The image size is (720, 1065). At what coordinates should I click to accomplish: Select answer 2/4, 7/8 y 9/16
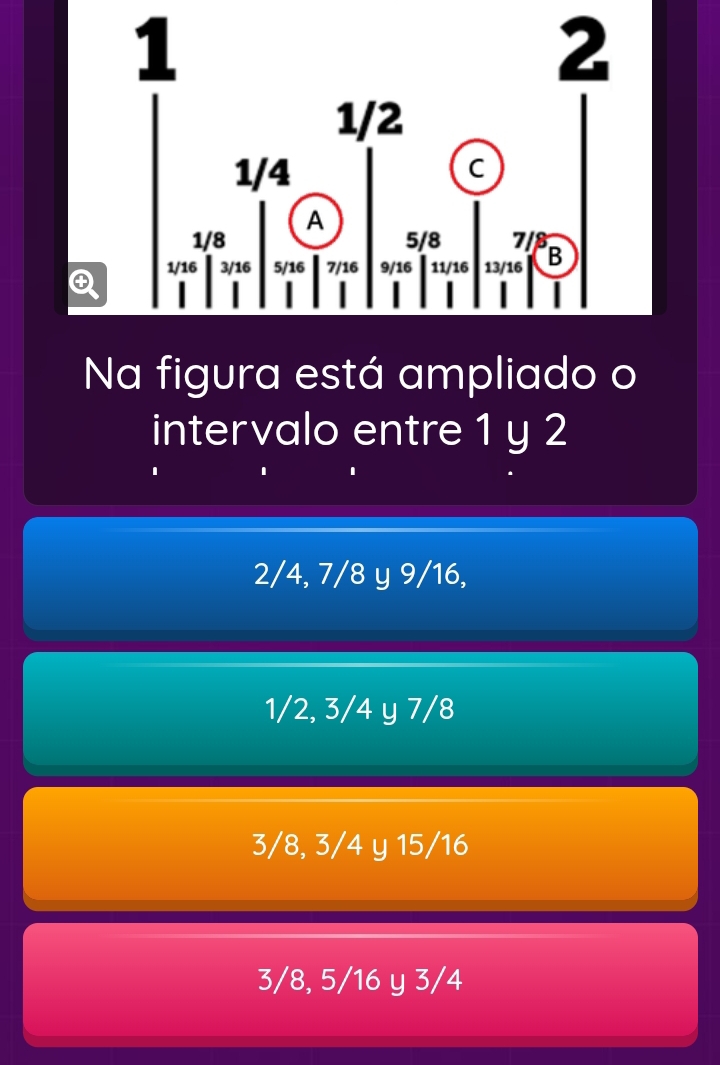(x=360, y=574)
